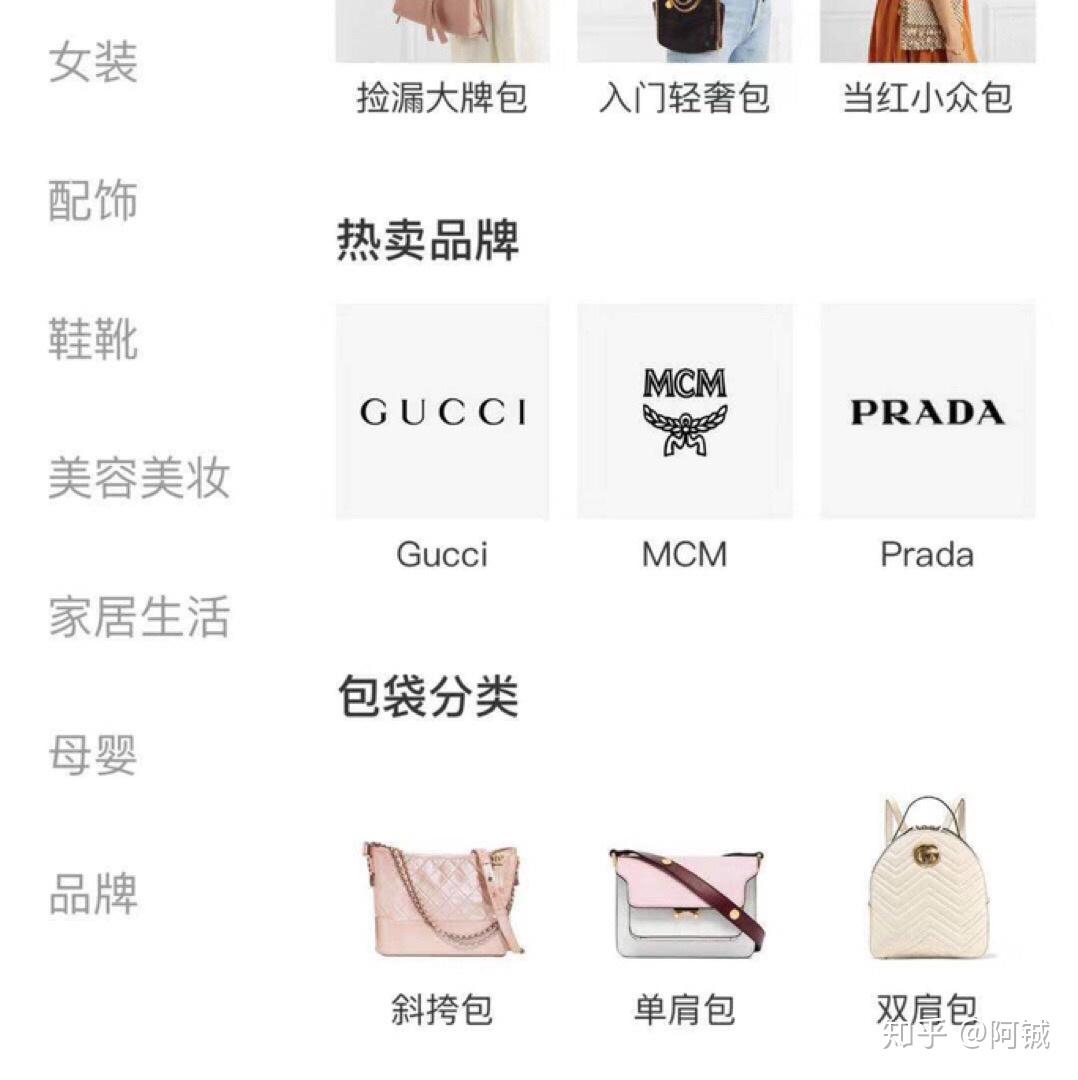Browse the Gucci brand

click(442, 412)
